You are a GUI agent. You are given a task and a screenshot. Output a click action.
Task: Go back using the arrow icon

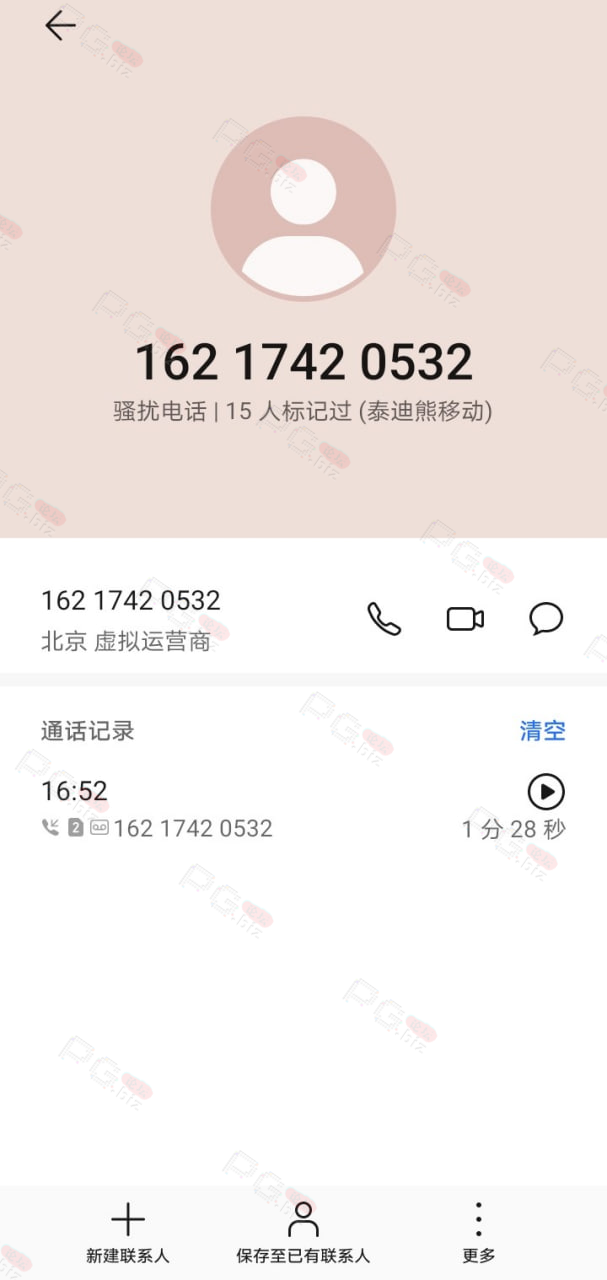tap(60, 26)
